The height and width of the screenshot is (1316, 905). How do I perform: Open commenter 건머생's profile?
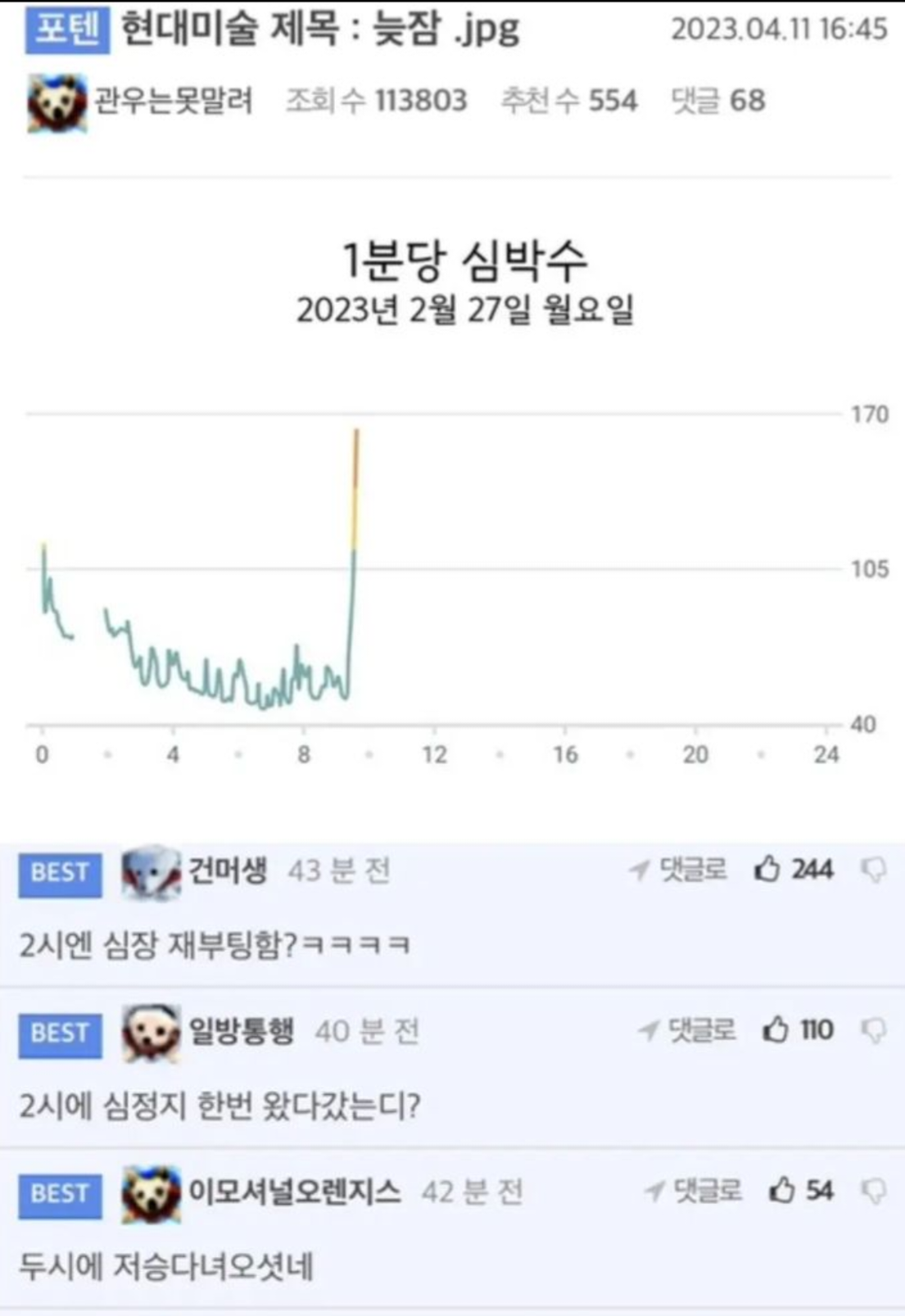point(228,870)
